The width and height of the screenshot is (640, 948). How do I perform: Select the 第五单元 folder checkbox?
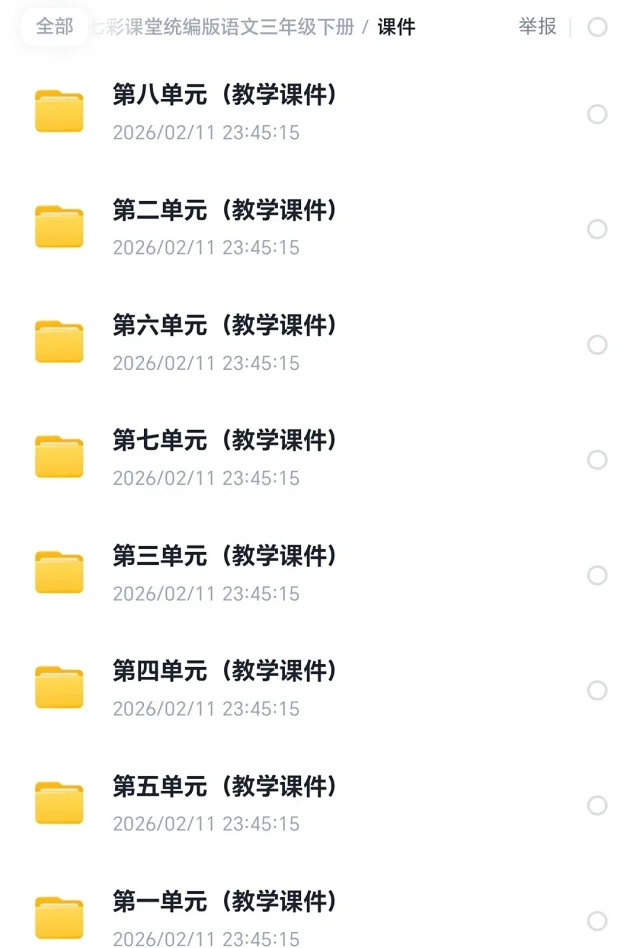(x=597, y=805)
